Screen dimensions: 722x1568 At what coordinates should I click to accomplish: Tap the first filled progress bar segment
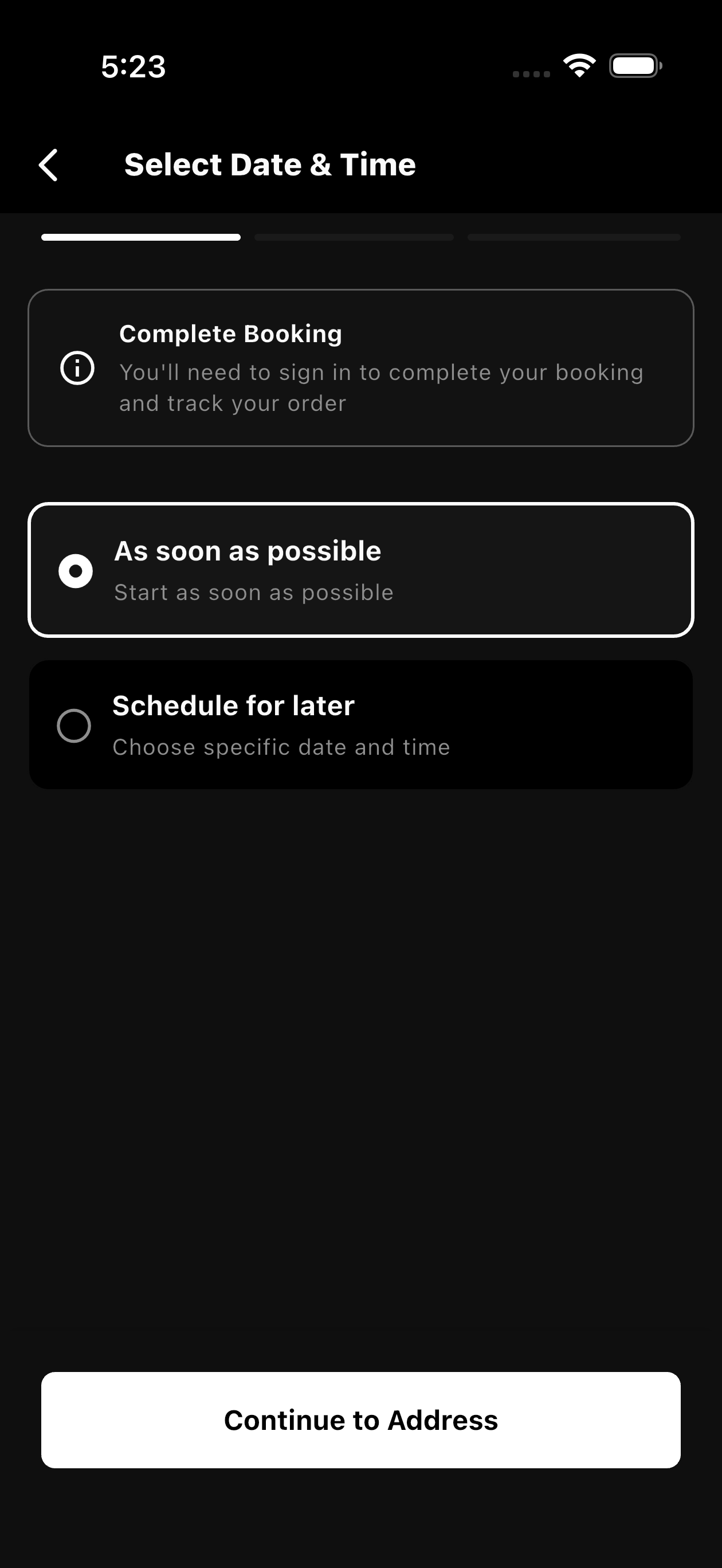click(x=140, y=237)
